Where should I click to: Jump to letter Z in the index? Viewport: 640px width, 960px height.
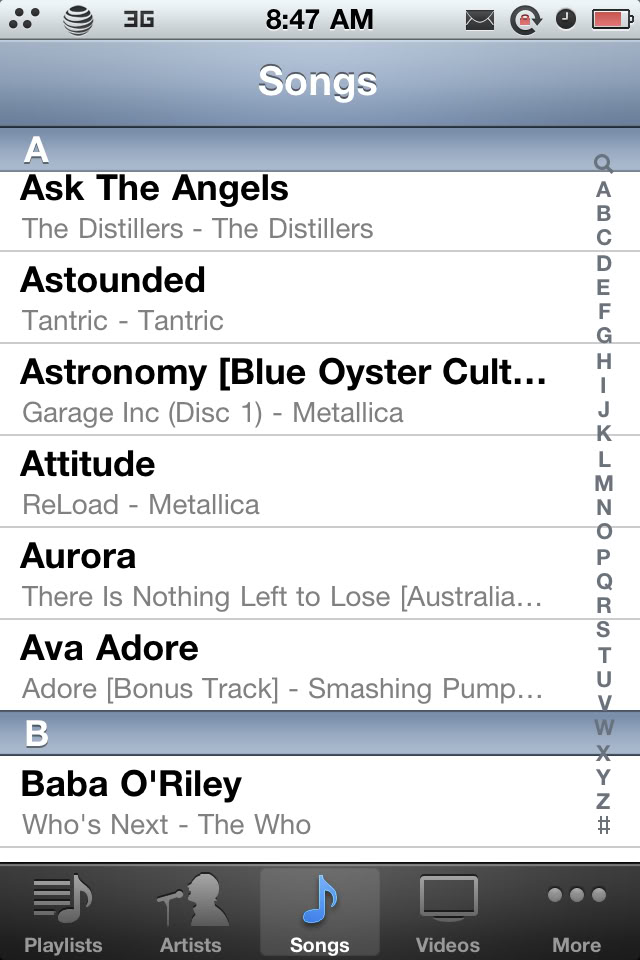(x=603, y=801)
